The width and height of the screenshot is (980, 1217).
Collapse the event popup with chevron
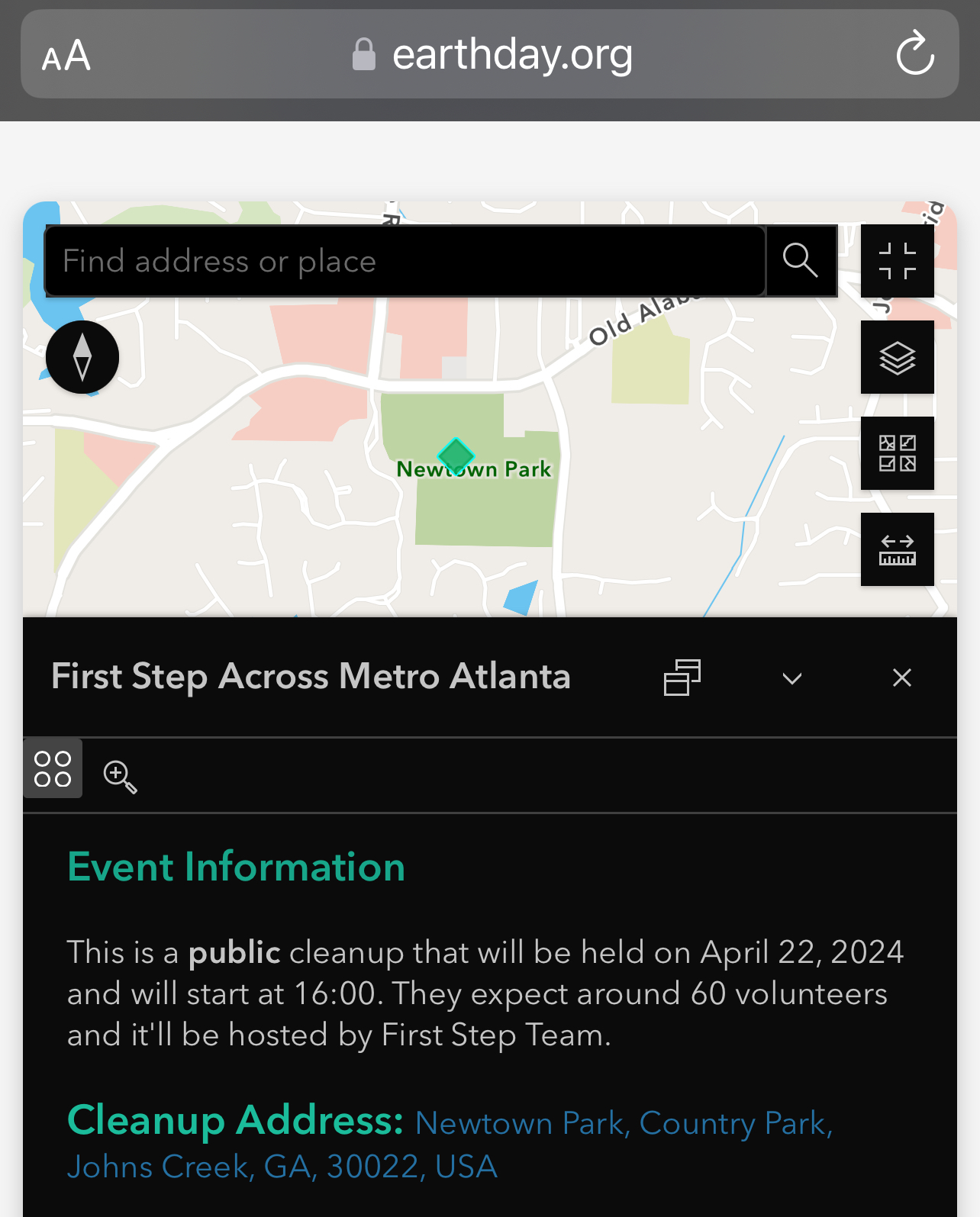click(x=792, y=678)
